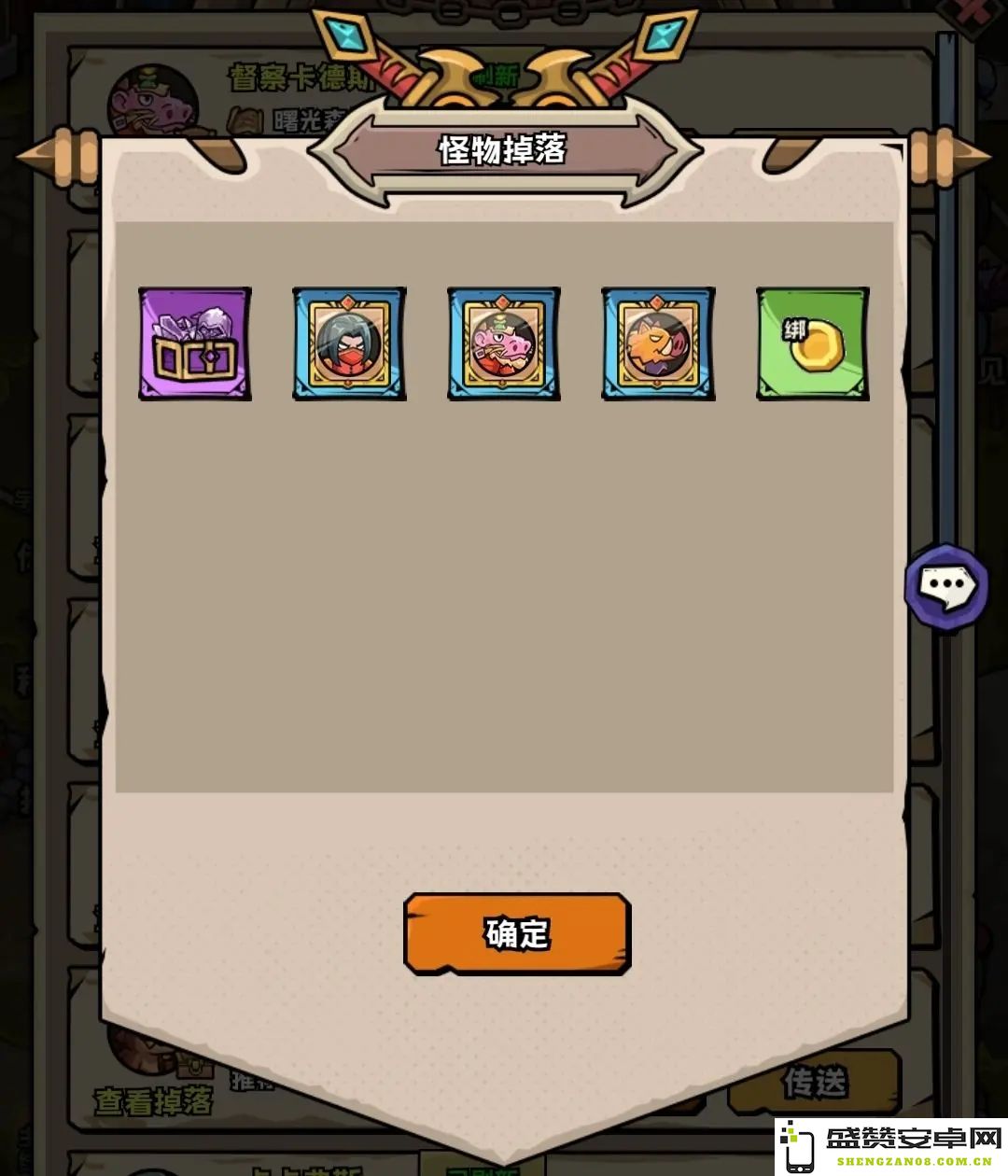
Task: View the purple crystal chest drop
Action: [x=195, y=344]
